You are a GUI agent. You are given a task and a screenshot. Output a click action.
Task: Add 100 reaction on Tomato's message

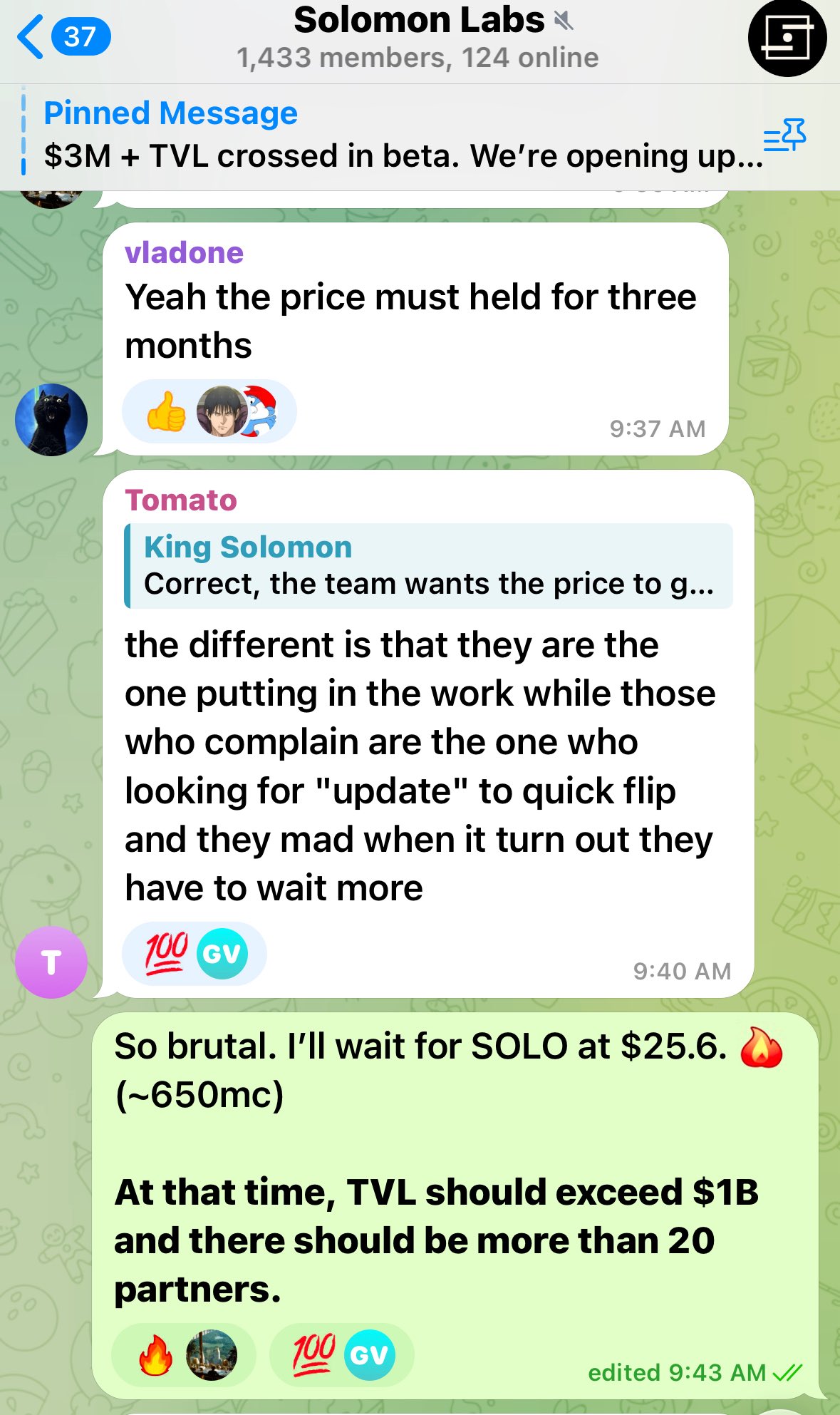(167, 953)
